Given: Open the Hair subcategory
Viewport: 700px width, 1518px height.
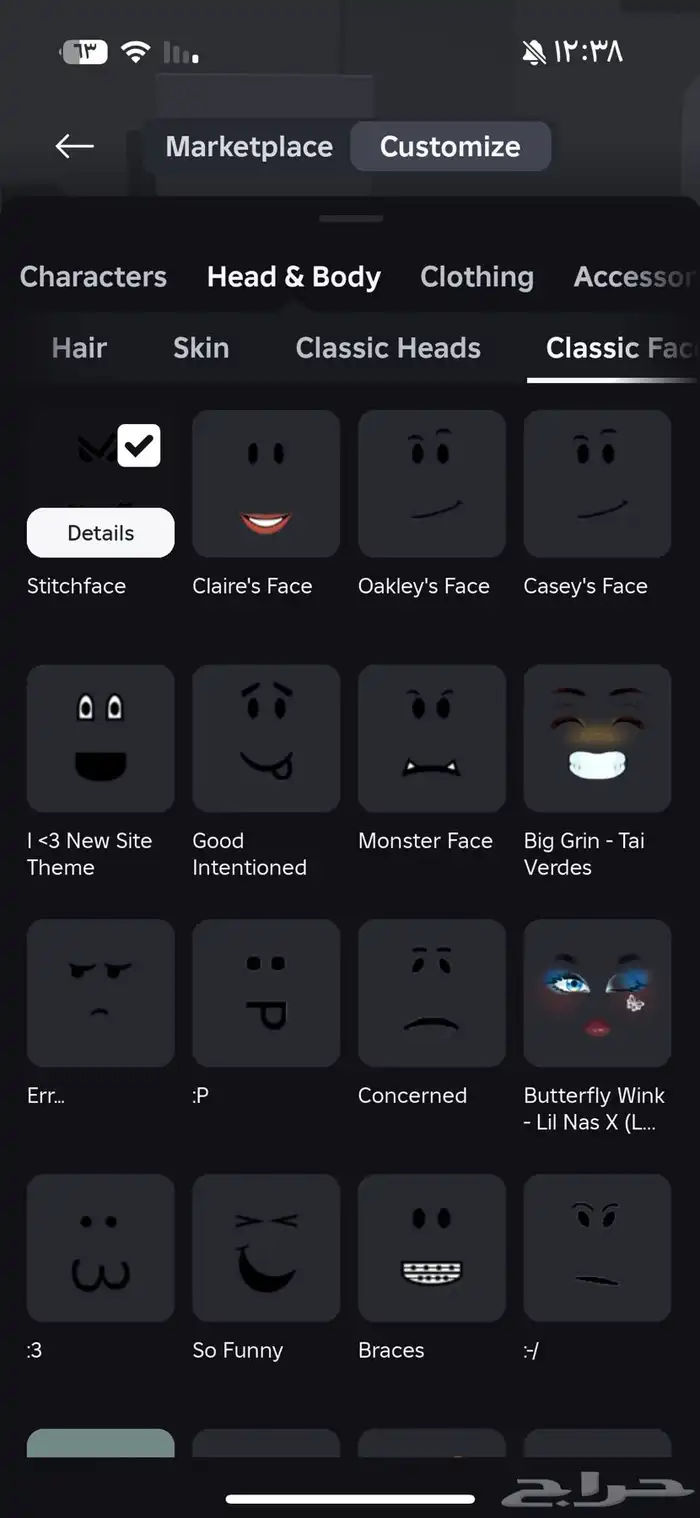Looking at the screenshot, I should 79,348.
